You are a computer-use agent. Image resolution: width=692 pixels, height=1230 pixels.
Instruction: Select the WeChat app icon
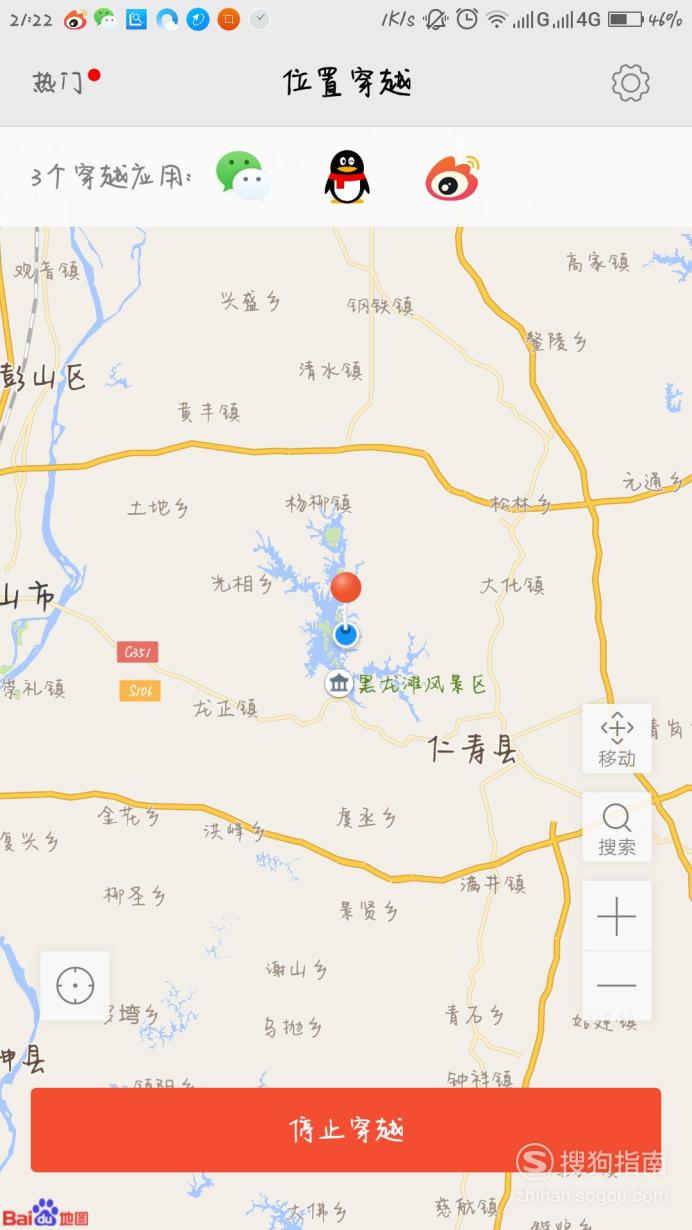[243, 176]
